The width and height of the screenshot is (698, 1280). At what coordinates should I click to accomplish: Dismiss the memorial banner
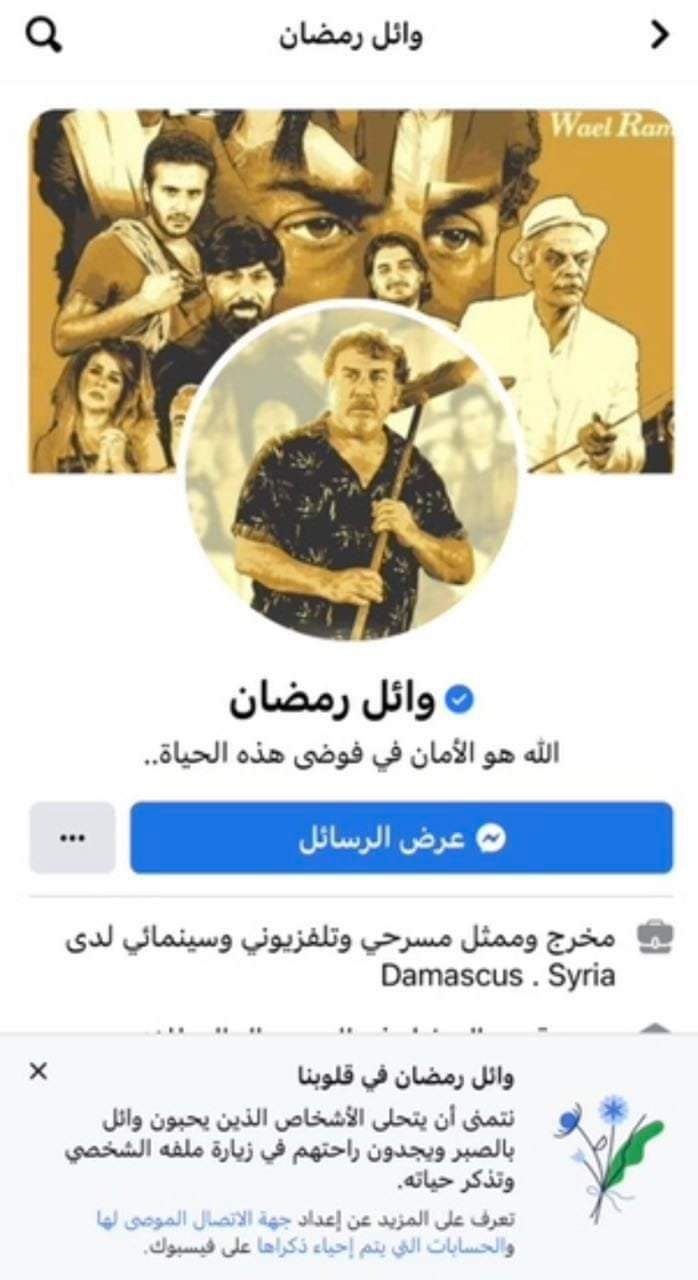[38, 1071]
